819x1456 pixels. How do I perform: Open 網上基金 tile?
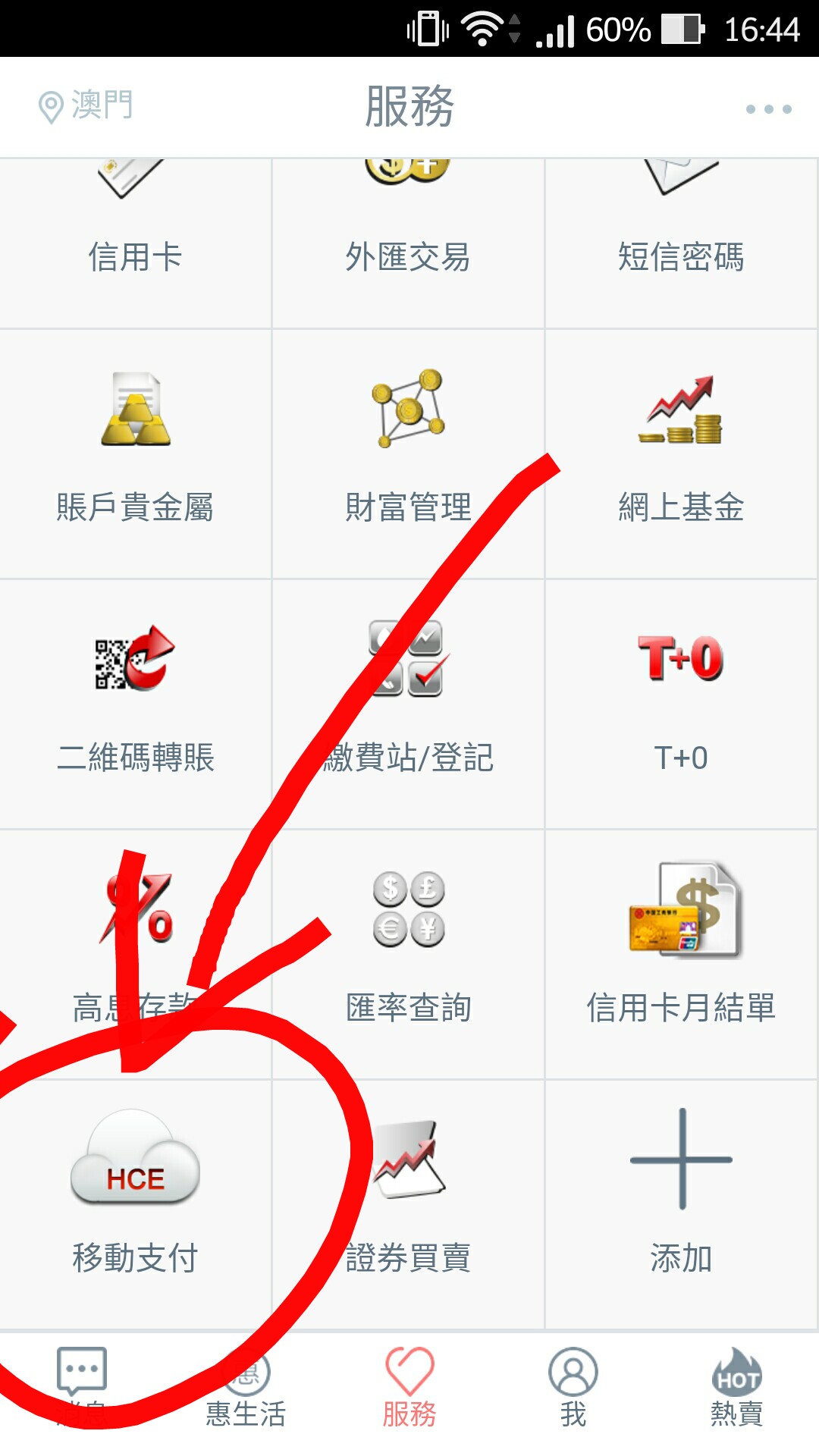(x=681, y=453)
